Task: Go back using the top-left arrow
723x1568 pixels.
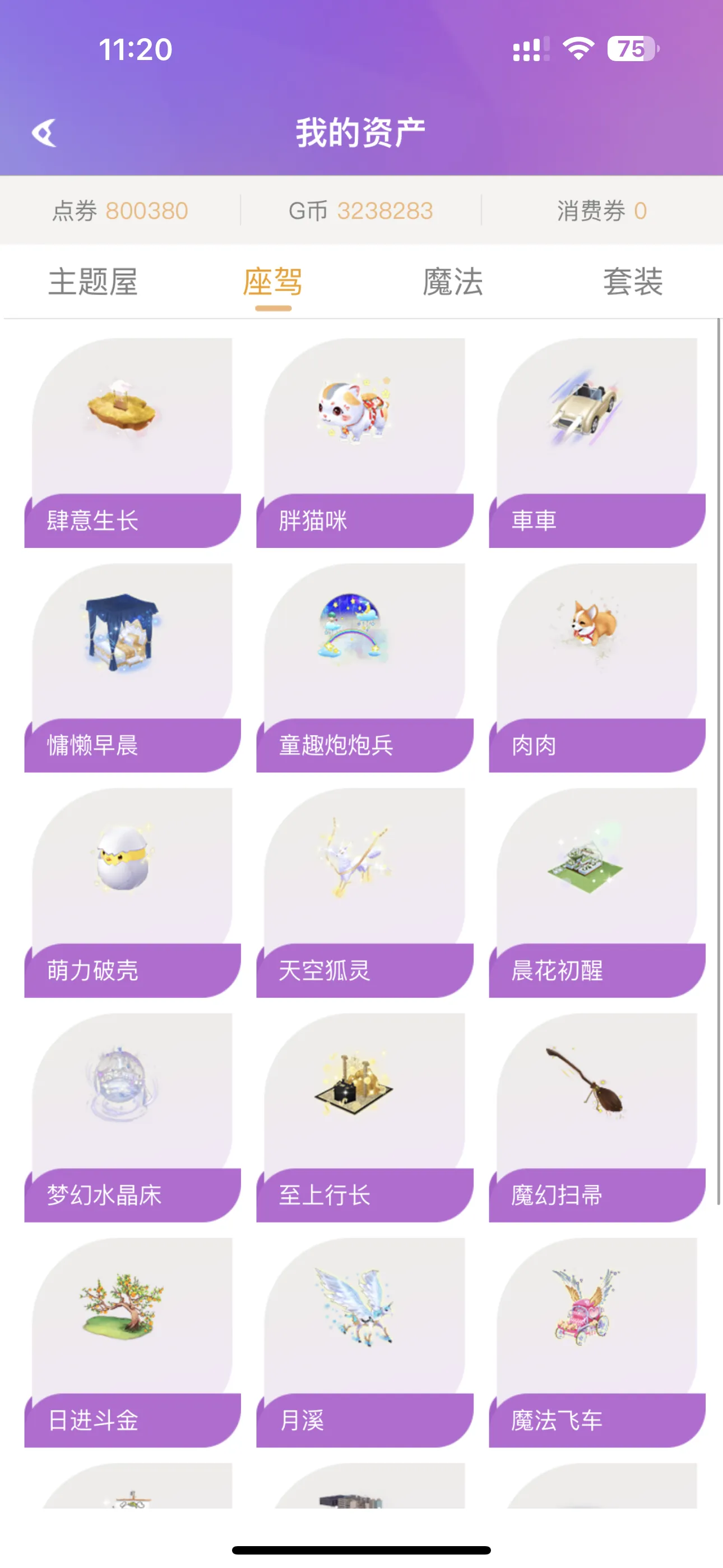Action: [x=44, y=133]
